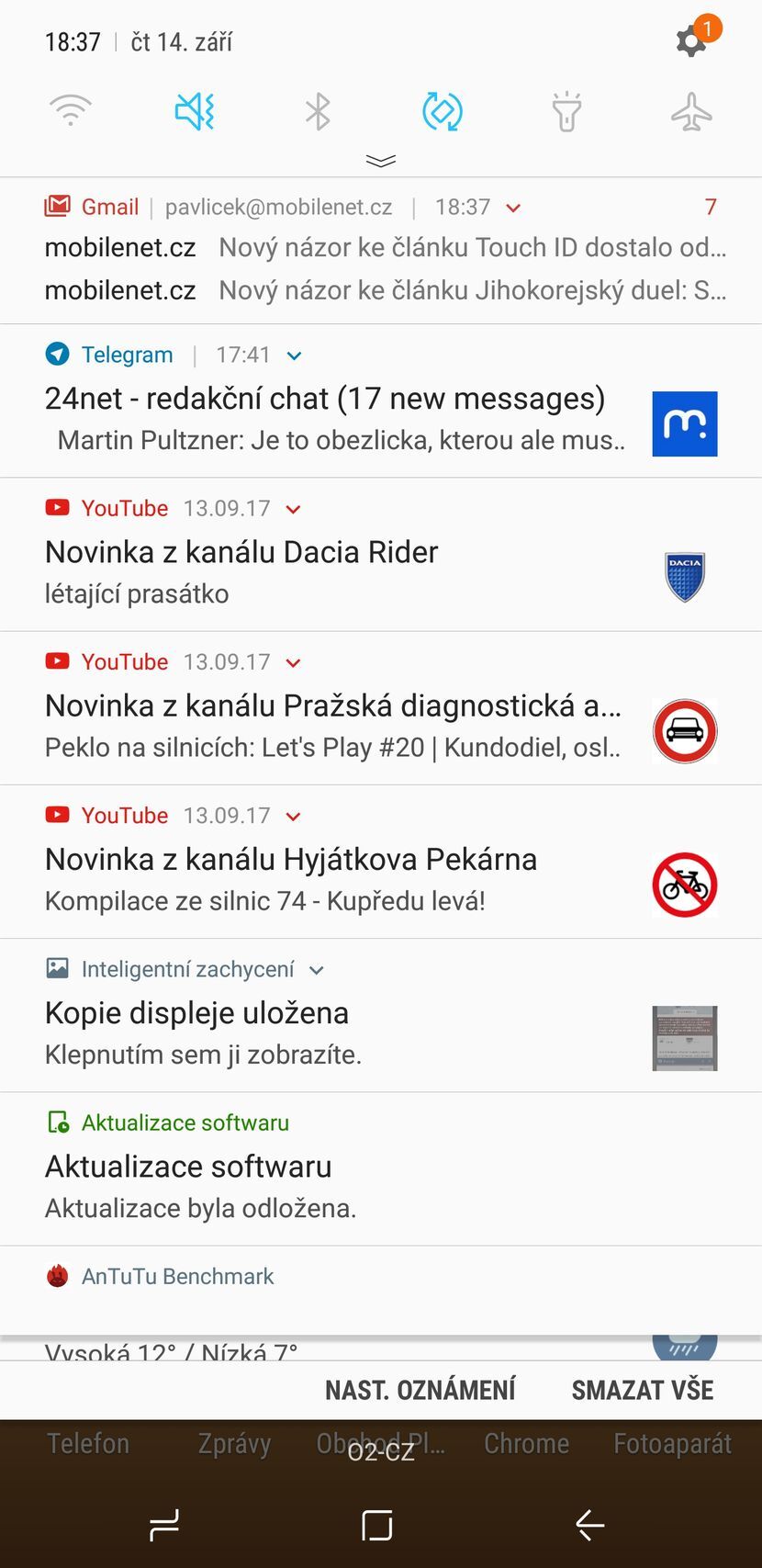762x1568 pixels.
Task: Open the Gmail notification from mobilenet.cz
Action: (x=384, y=248)
